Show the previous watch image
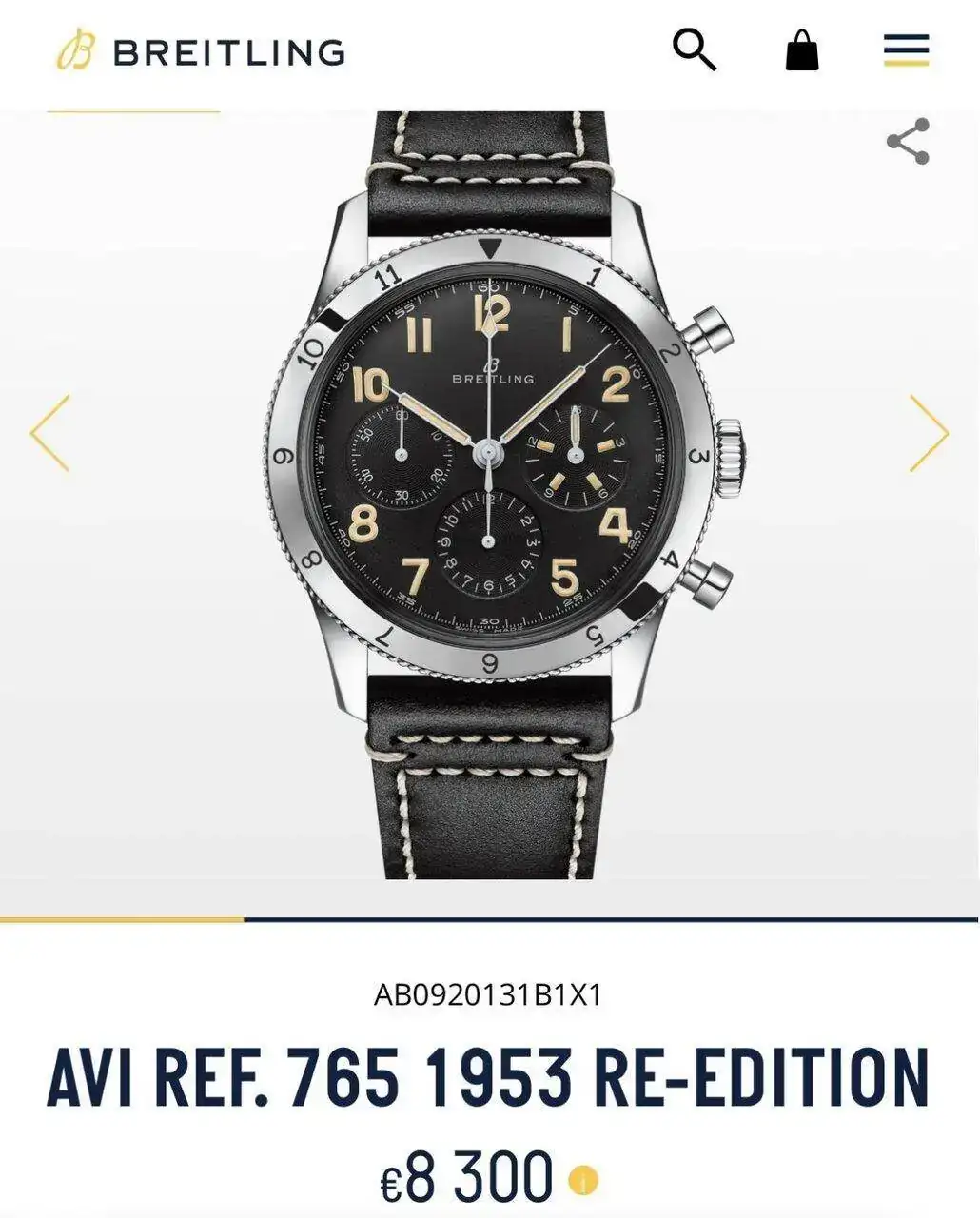 coord(49,434)
